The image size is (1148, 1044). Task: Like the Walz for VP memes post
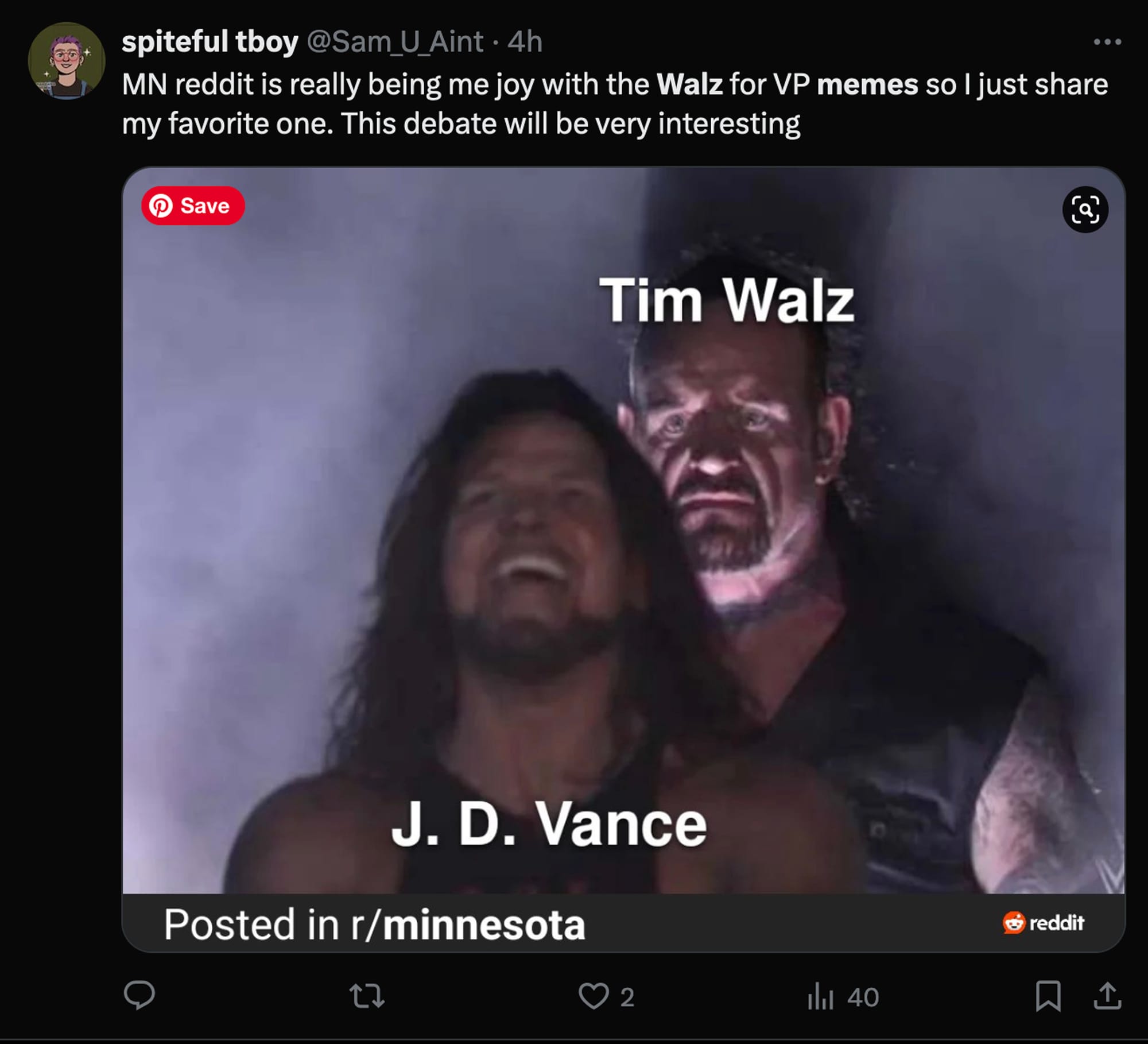coord(594,996)
